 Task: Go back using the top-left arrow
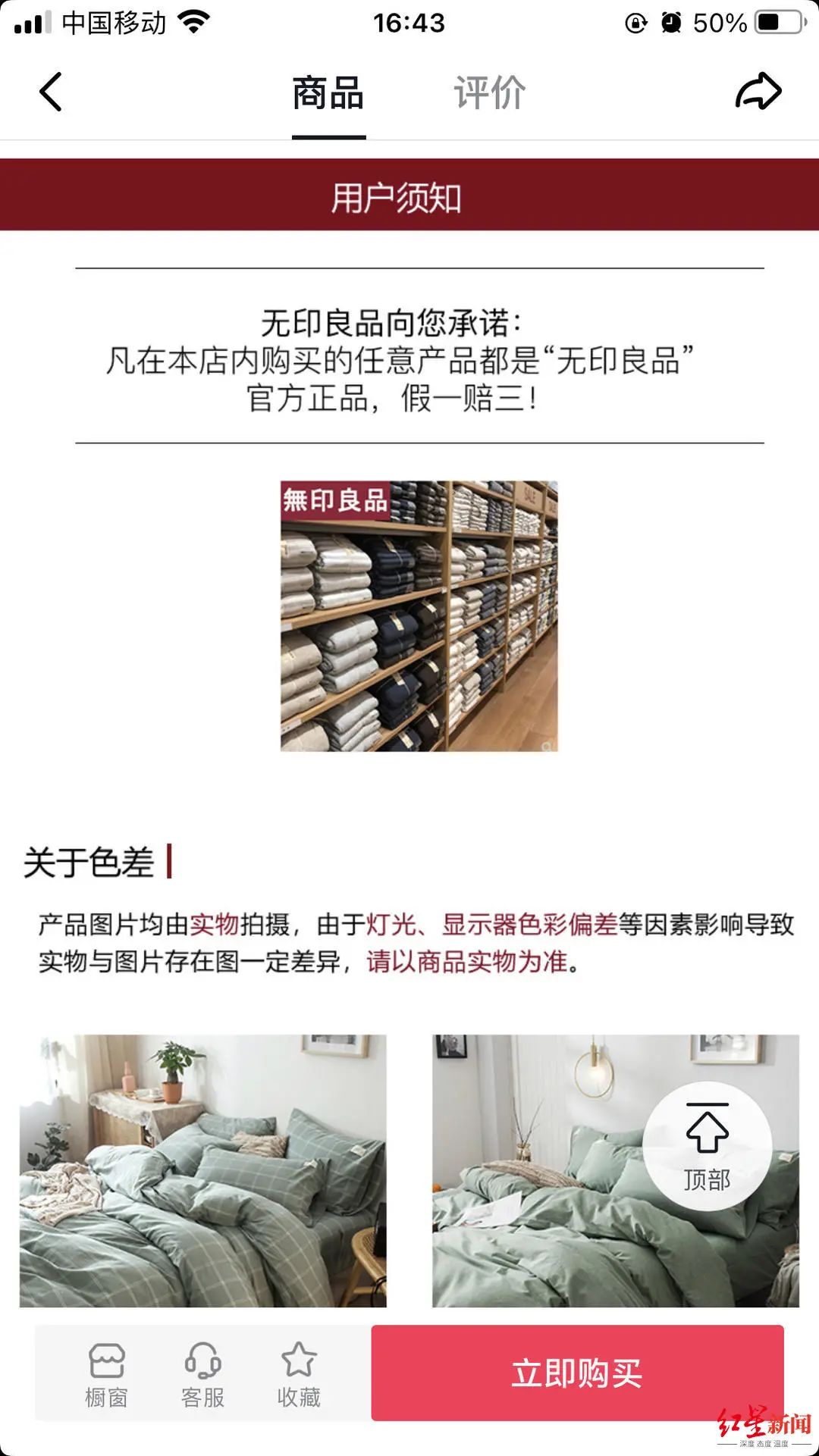click(x=51, y=92)
